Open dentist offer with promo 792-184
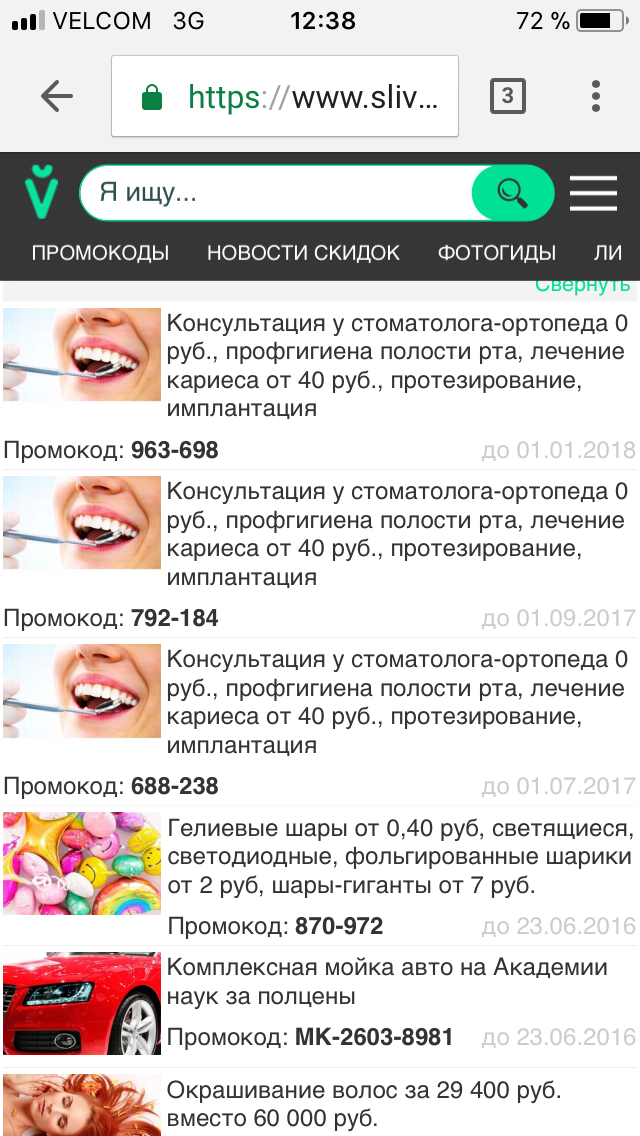Viewport: 640px width, 1136px height. coord(396,534)
